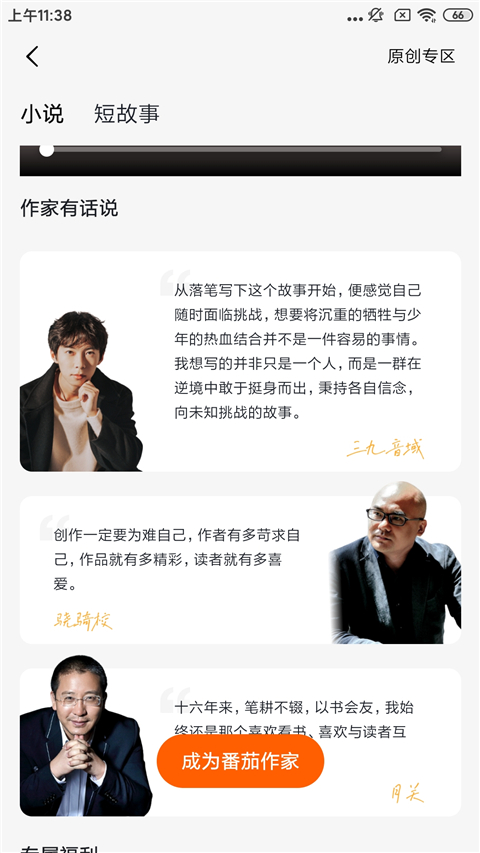The width and height of the screenshot is (480, 853).
Task: Open 月关's author quote card
Action: tap(241, 742)
